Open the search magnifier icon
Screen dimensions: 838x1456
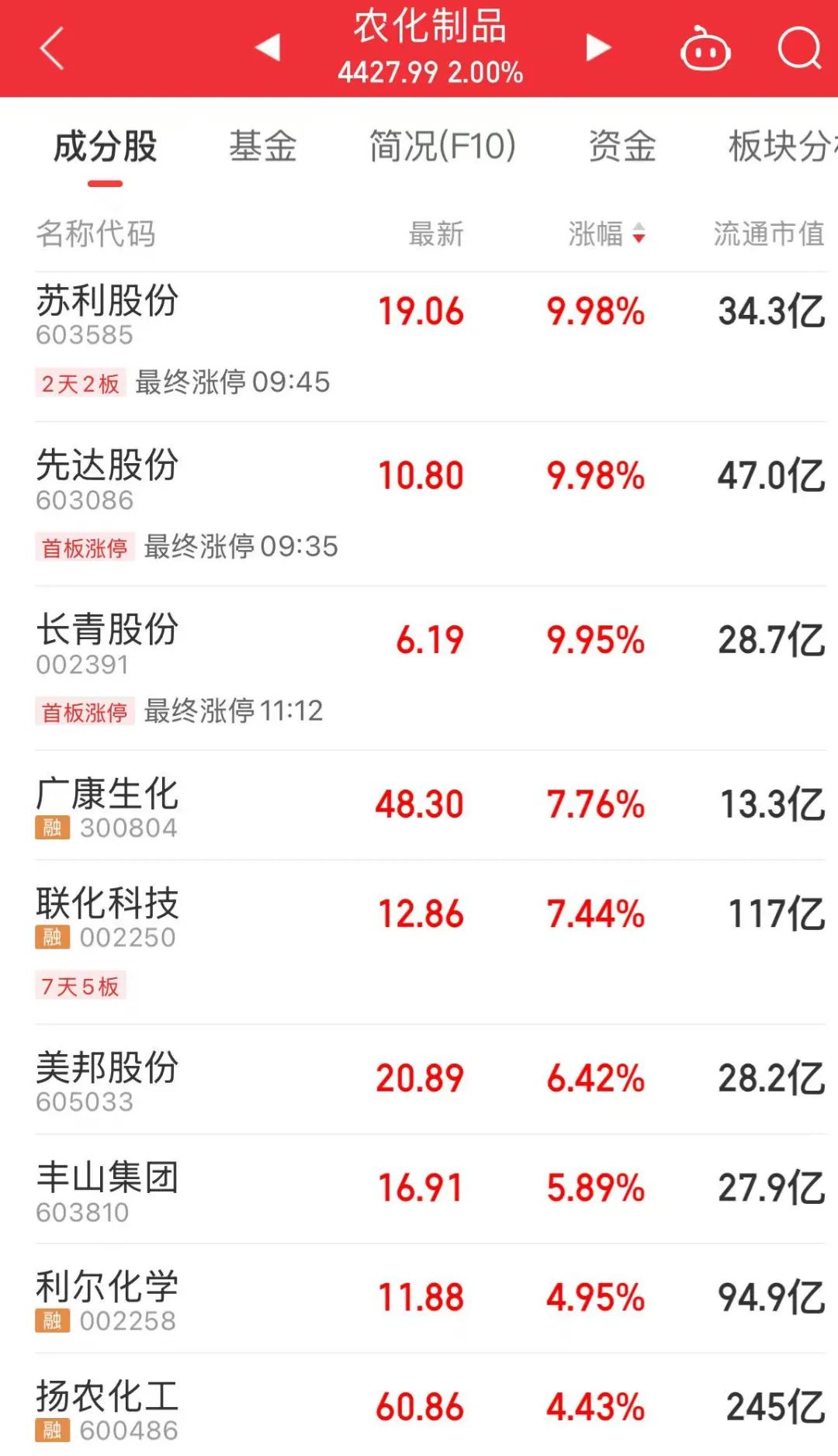tap(799, 49)
